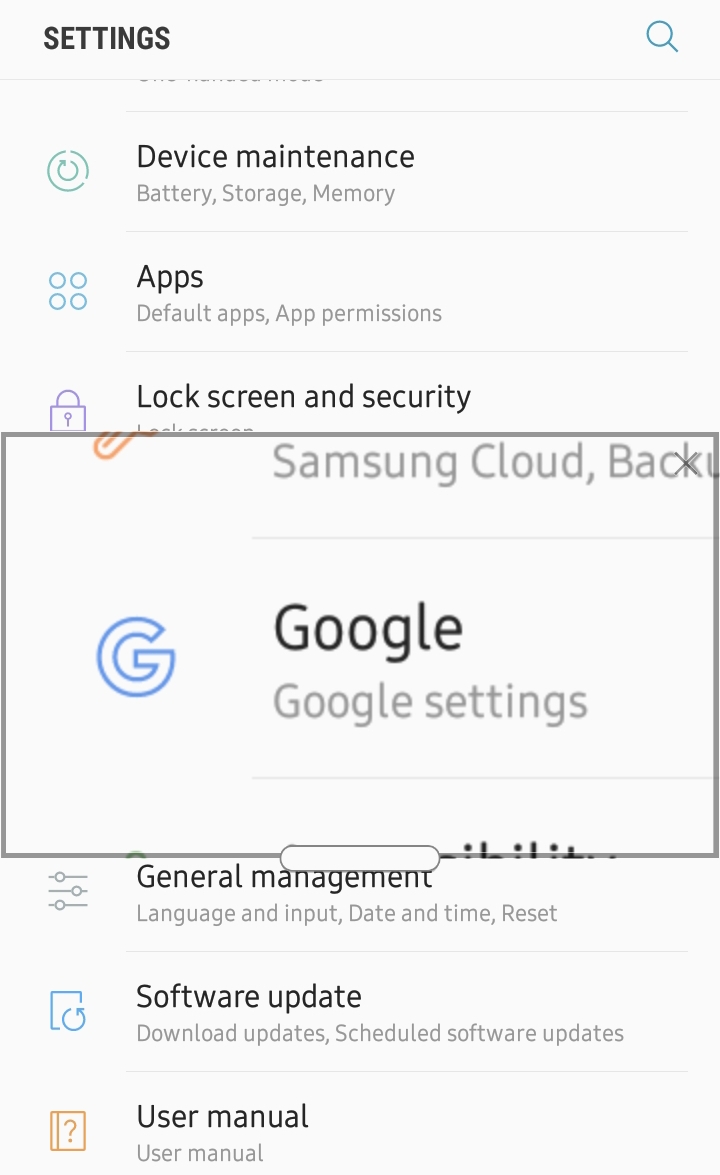Image resolution: width=720 pixels, height=1175 pixels.
Task: Open the Apps settings row
Action: pos(360,292)
